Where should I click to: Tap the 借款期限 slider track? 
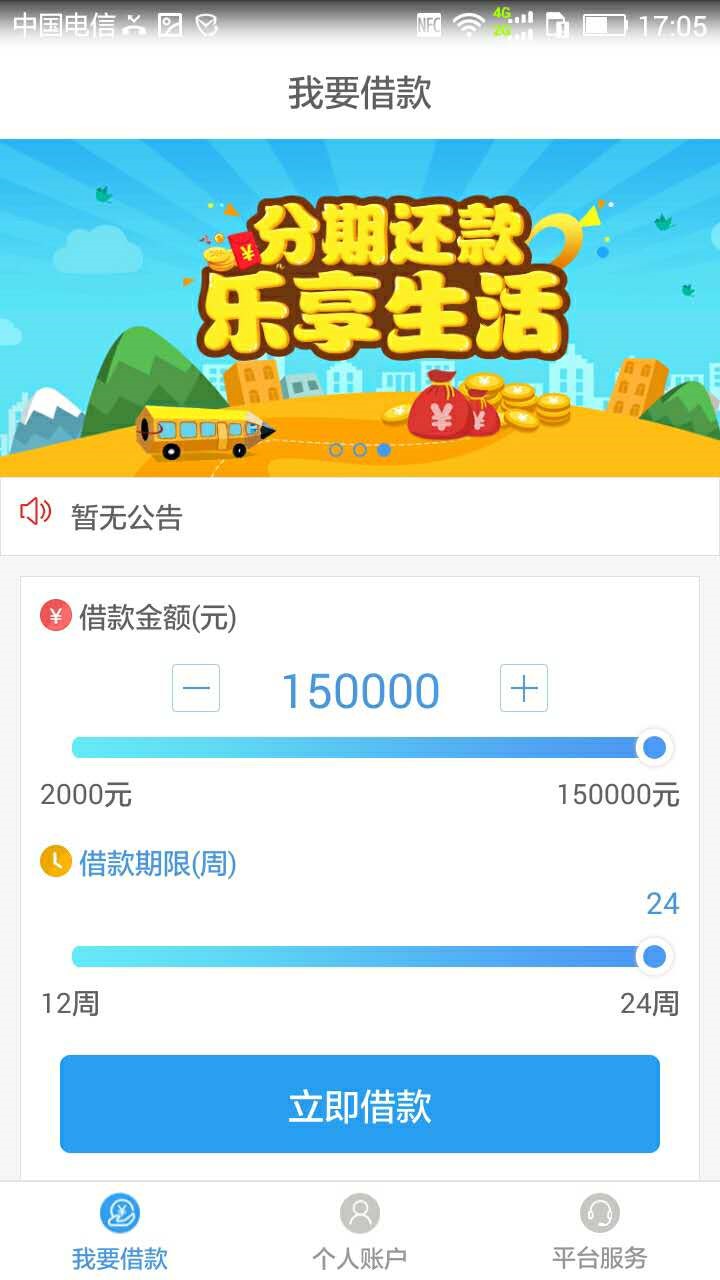coord(360,957)
